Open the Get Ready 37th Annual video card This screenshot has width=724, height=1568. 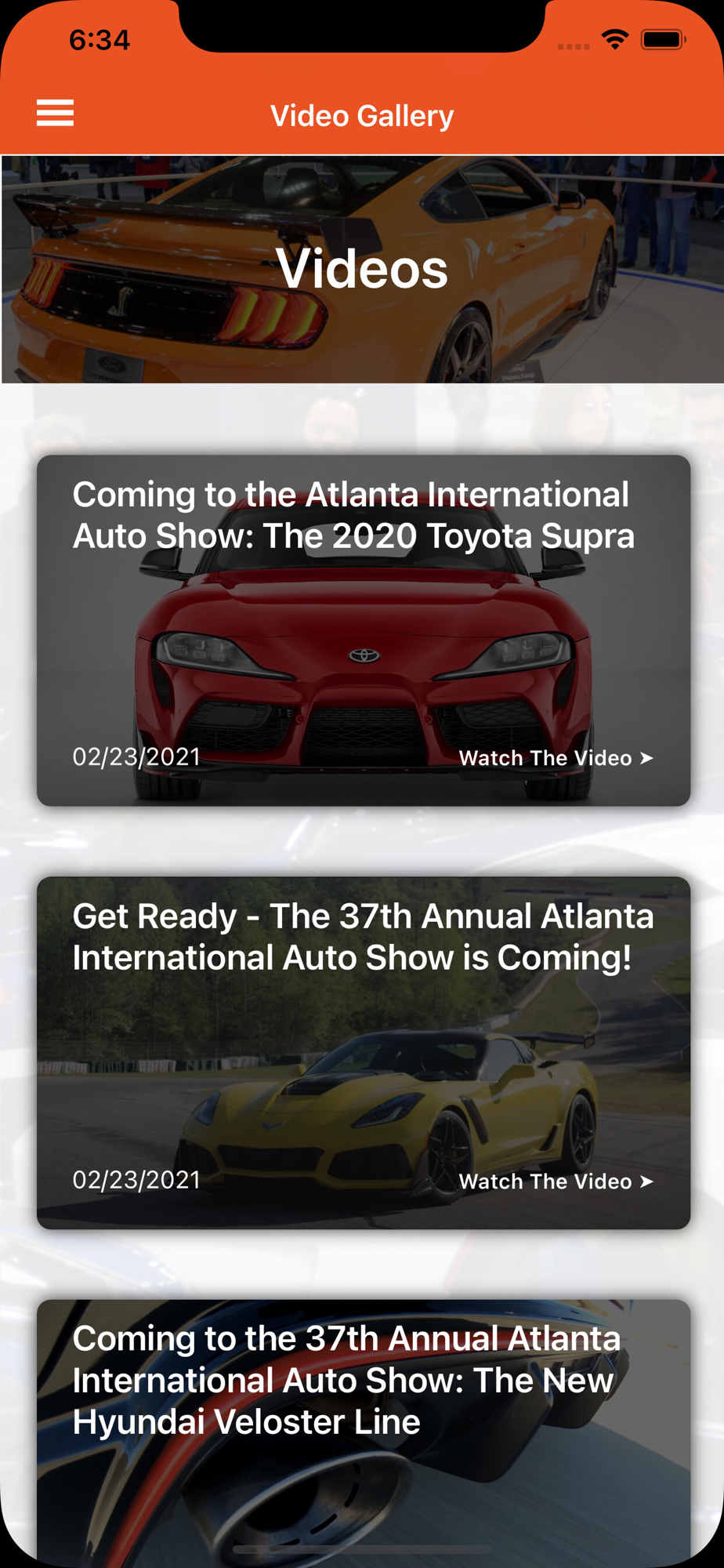pos(363,1051)
